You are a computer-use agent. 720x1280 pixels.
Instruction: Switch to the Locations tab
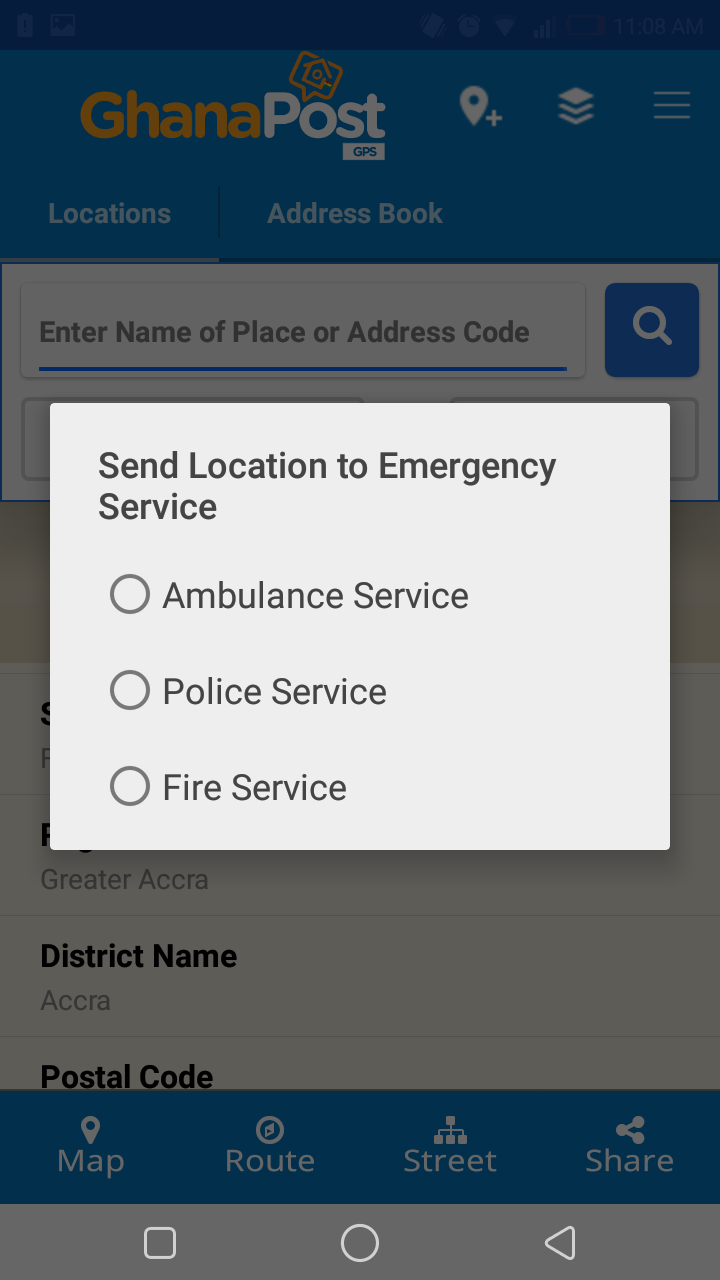click(109, 214)
